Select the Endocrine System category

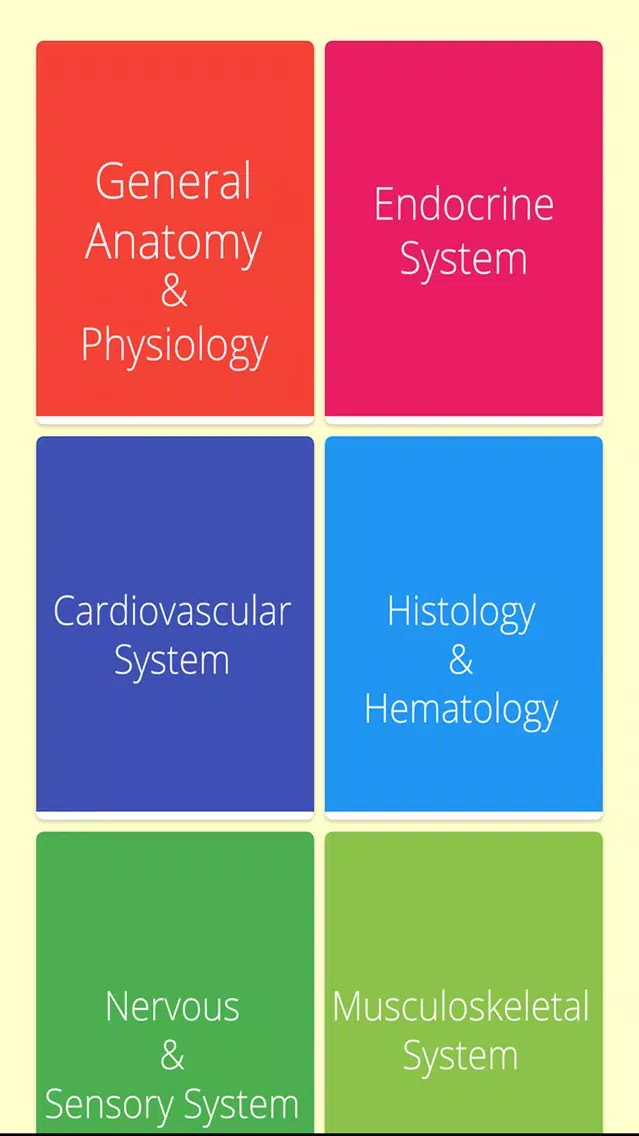click(x=463, y=229)
